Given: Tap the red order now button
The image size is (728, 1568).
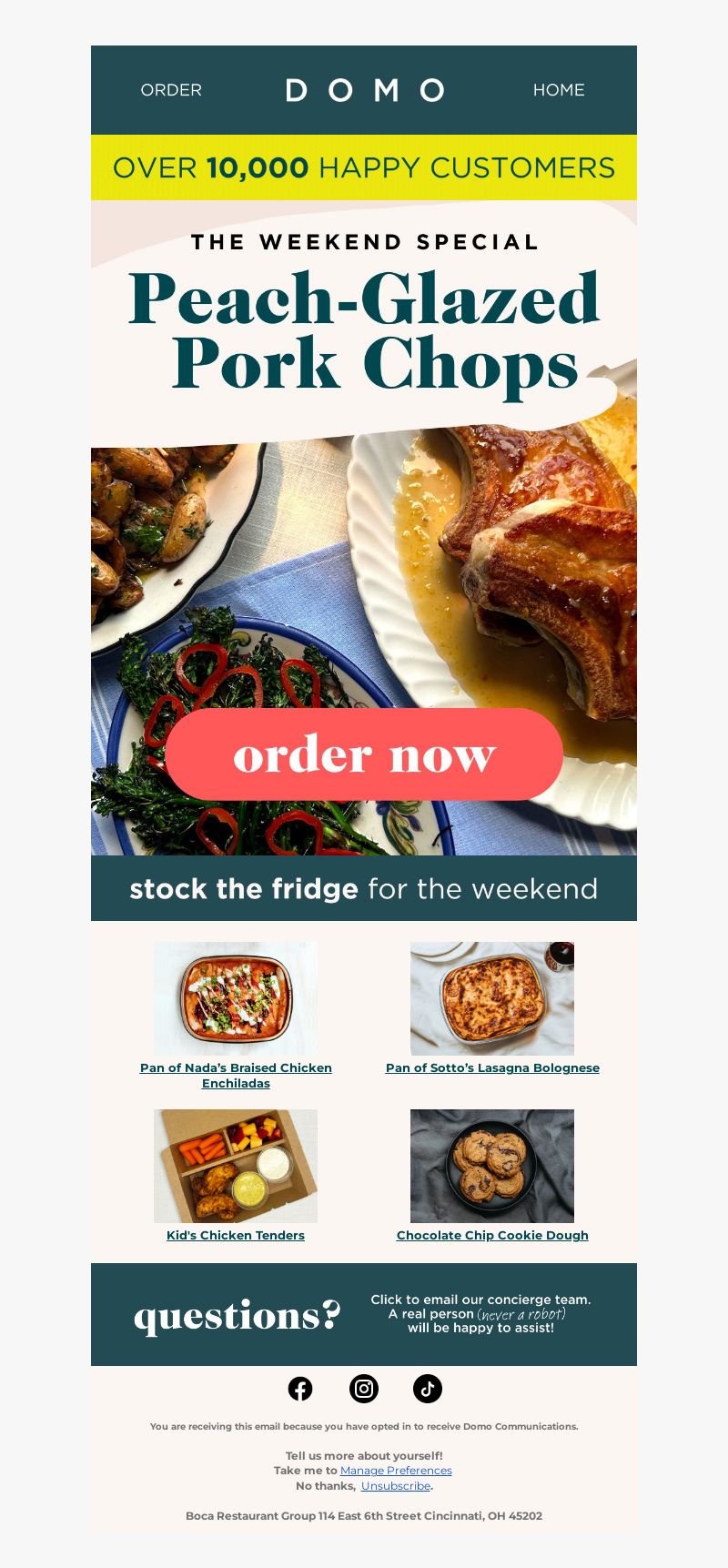Looking at the screenshot, I should tap(364, 754).
